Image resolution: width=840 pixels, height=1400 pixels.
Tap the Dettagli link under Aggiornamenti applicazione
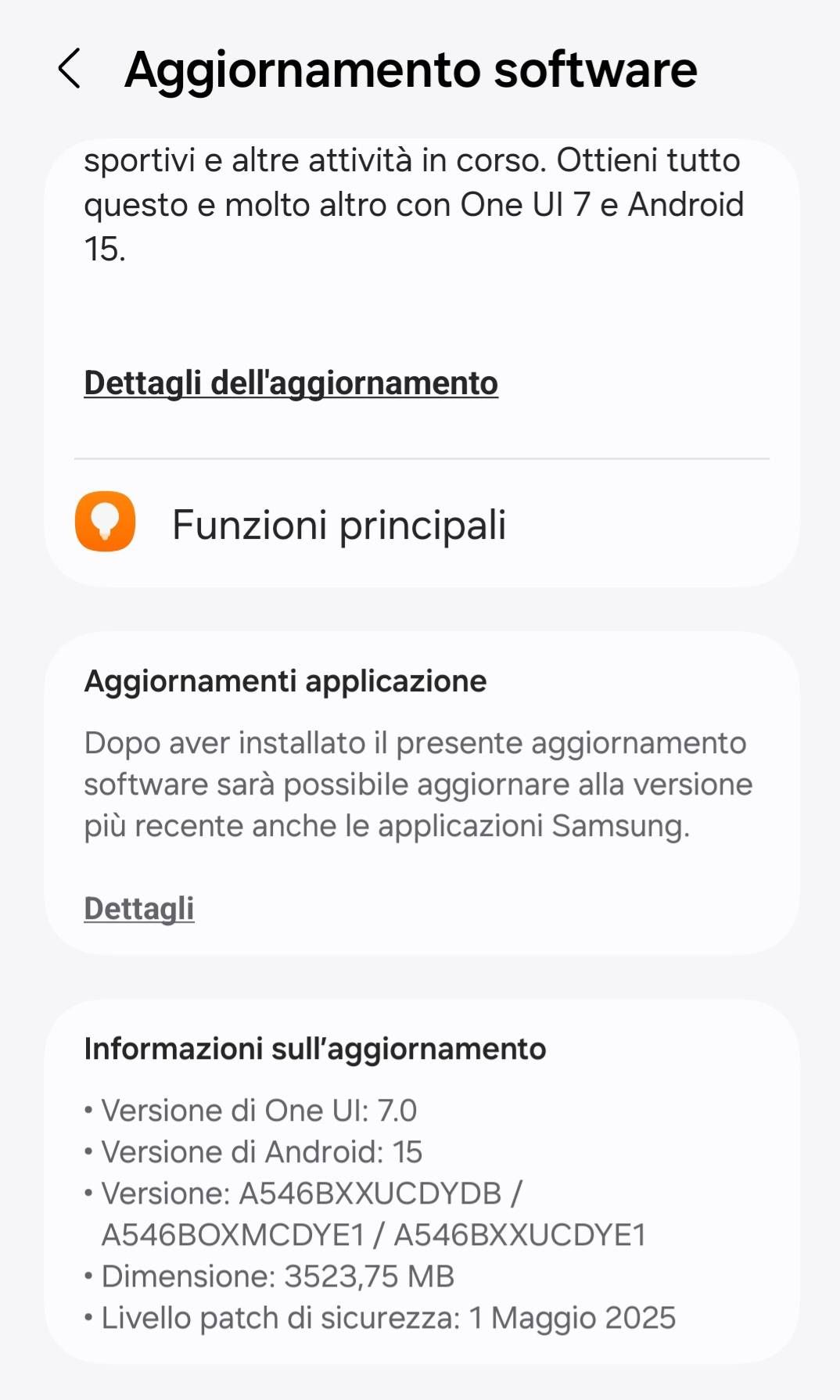tap(139, 908)
